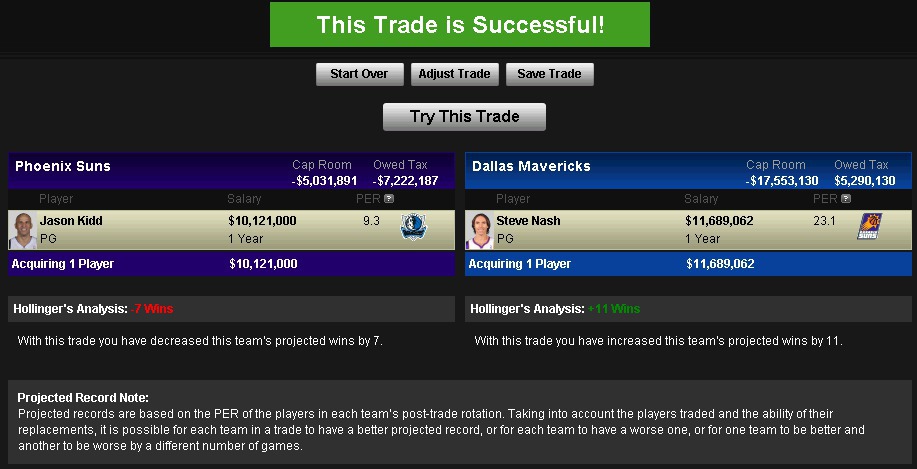Open PER help icon in Suns table

(387, 199)
